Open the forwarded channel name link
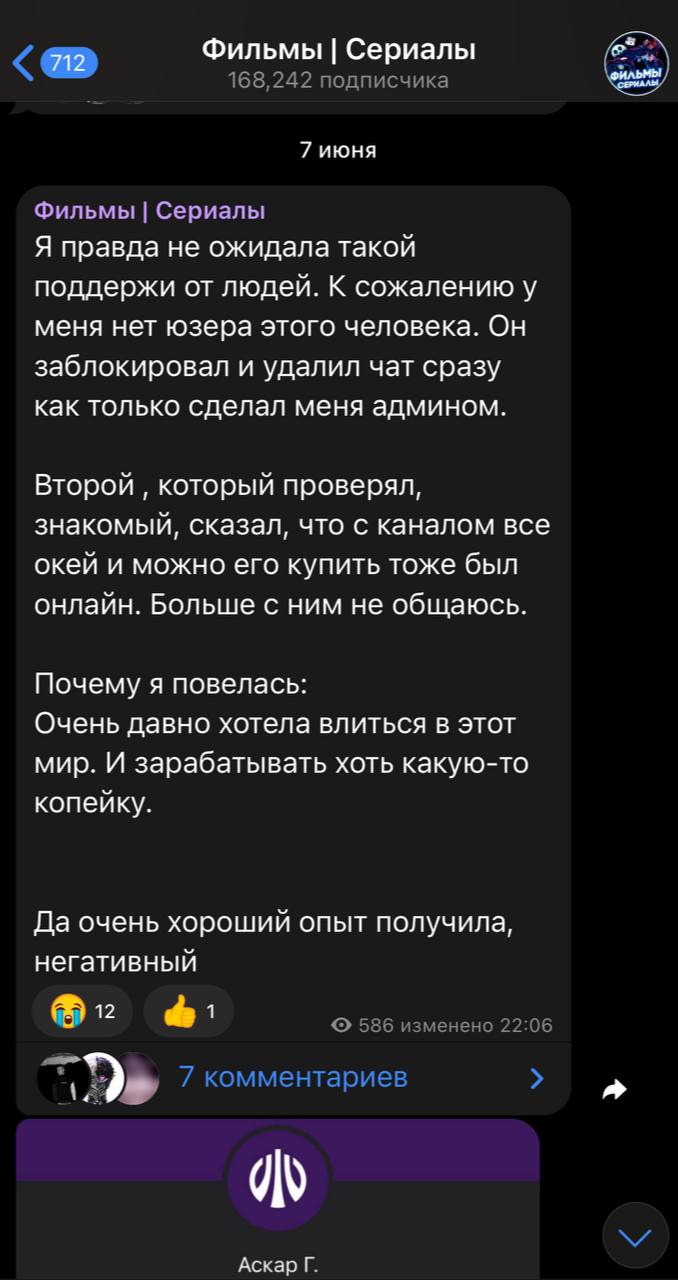The width and height of the screenshot is (678, 1280). (150, 211)
